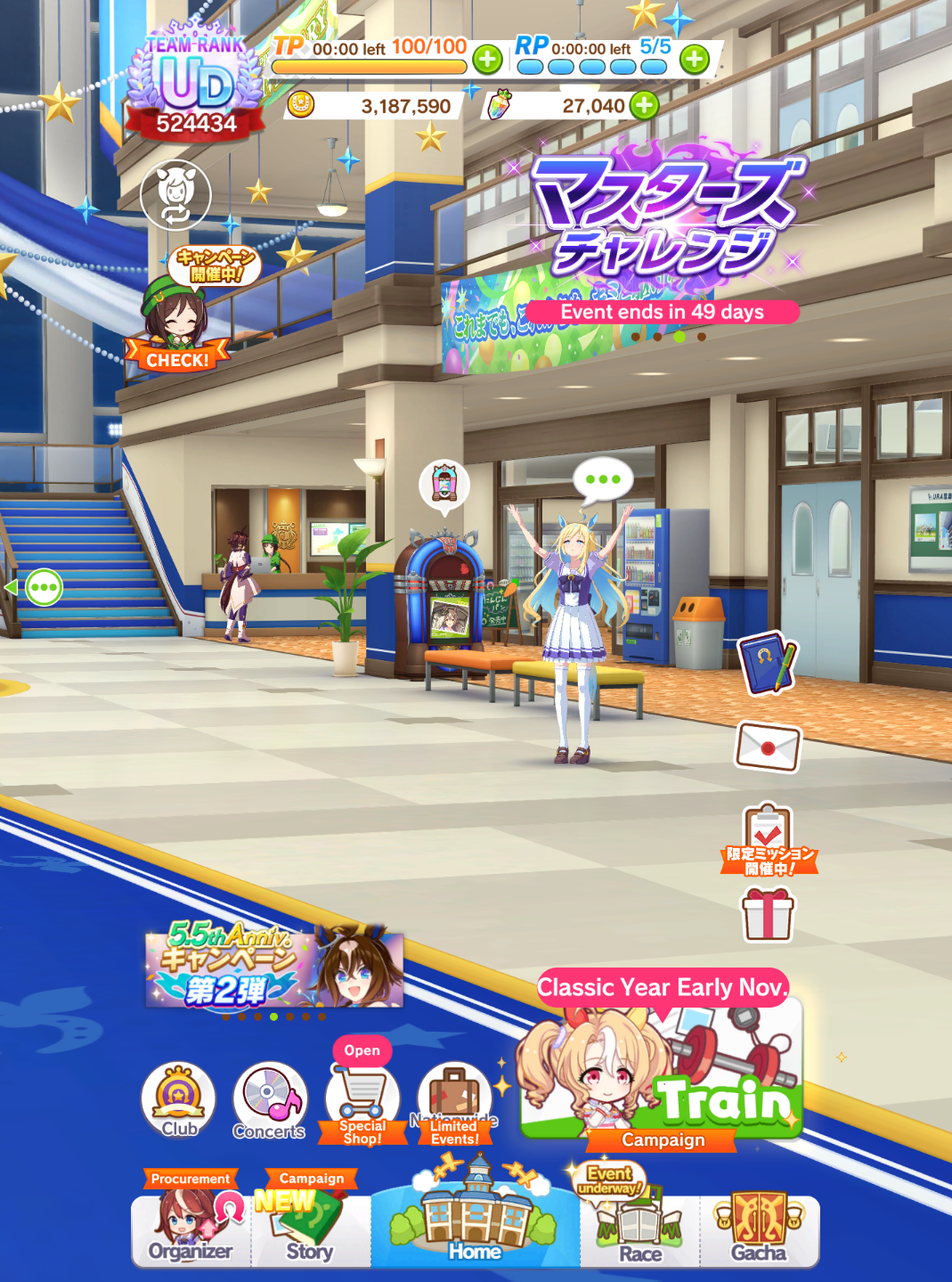Switch to the Gacha tab
952x1282 pixels.
[759, 1228]
